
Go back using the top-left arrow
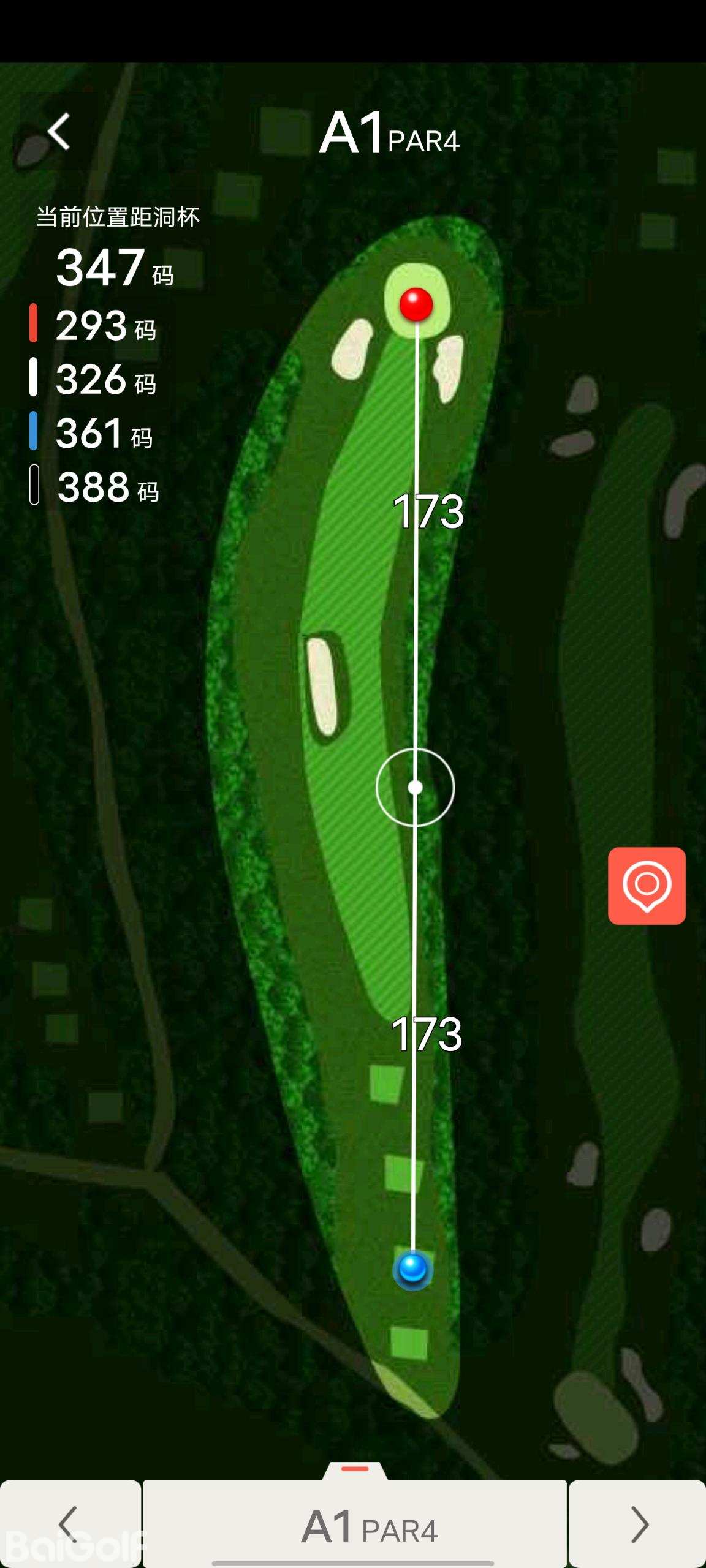click(59, 132)
